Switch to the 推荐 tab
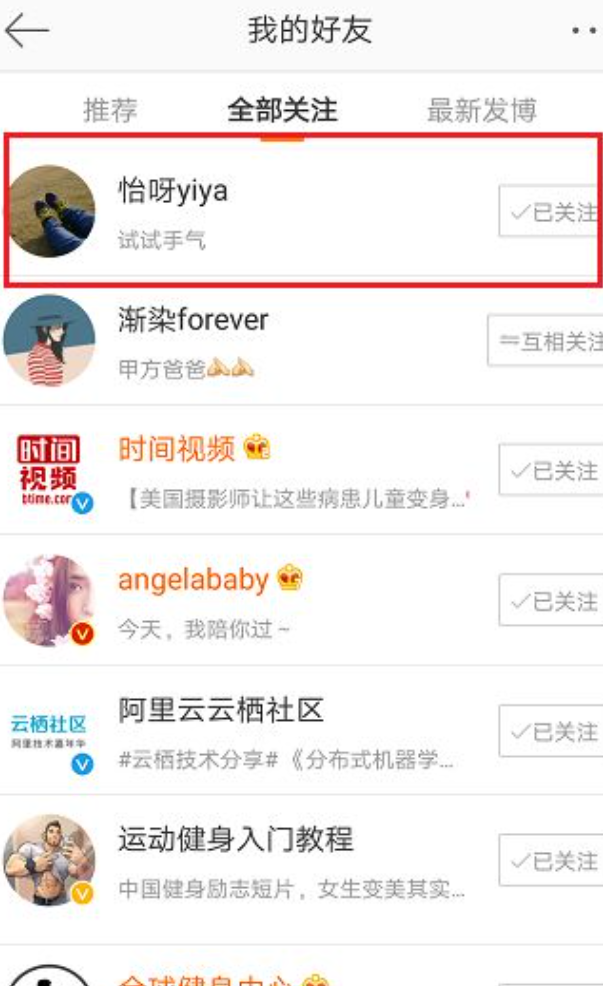This screenshot has height=986, width=603. click(110, 110)
